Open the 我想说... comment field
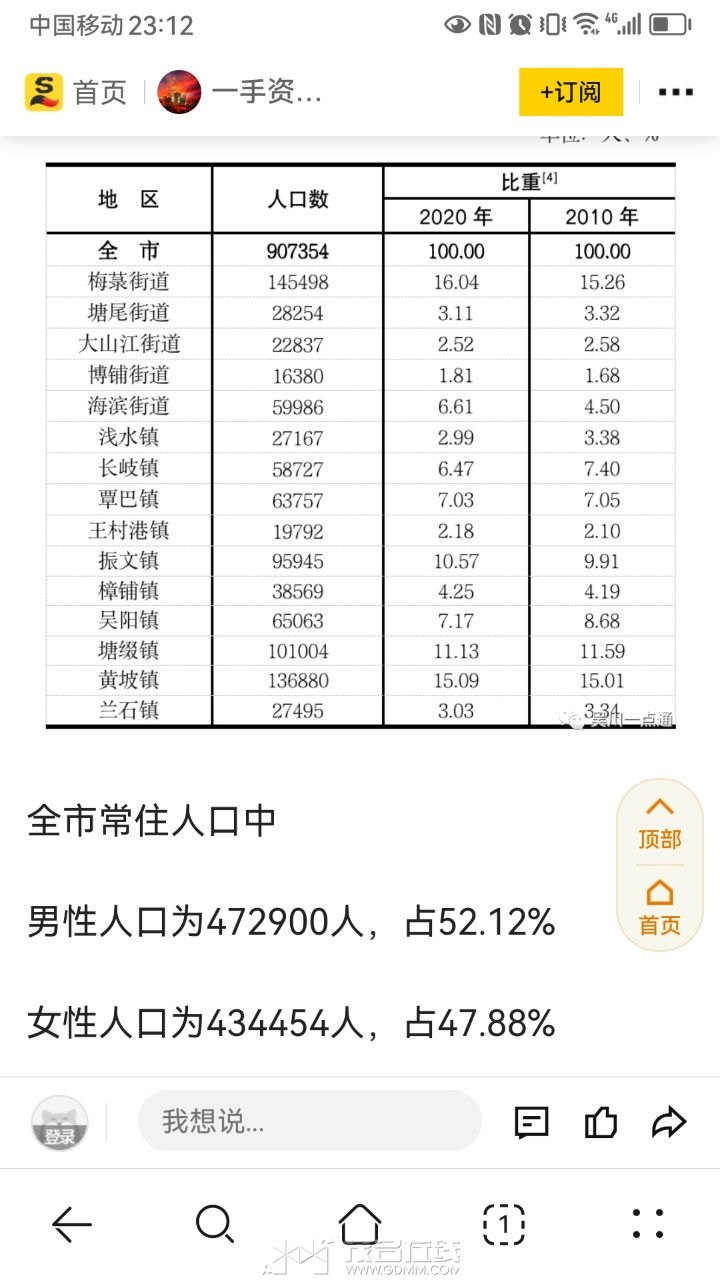Viewport: 720px width, 1280px height. click(x=309, y=1121)
